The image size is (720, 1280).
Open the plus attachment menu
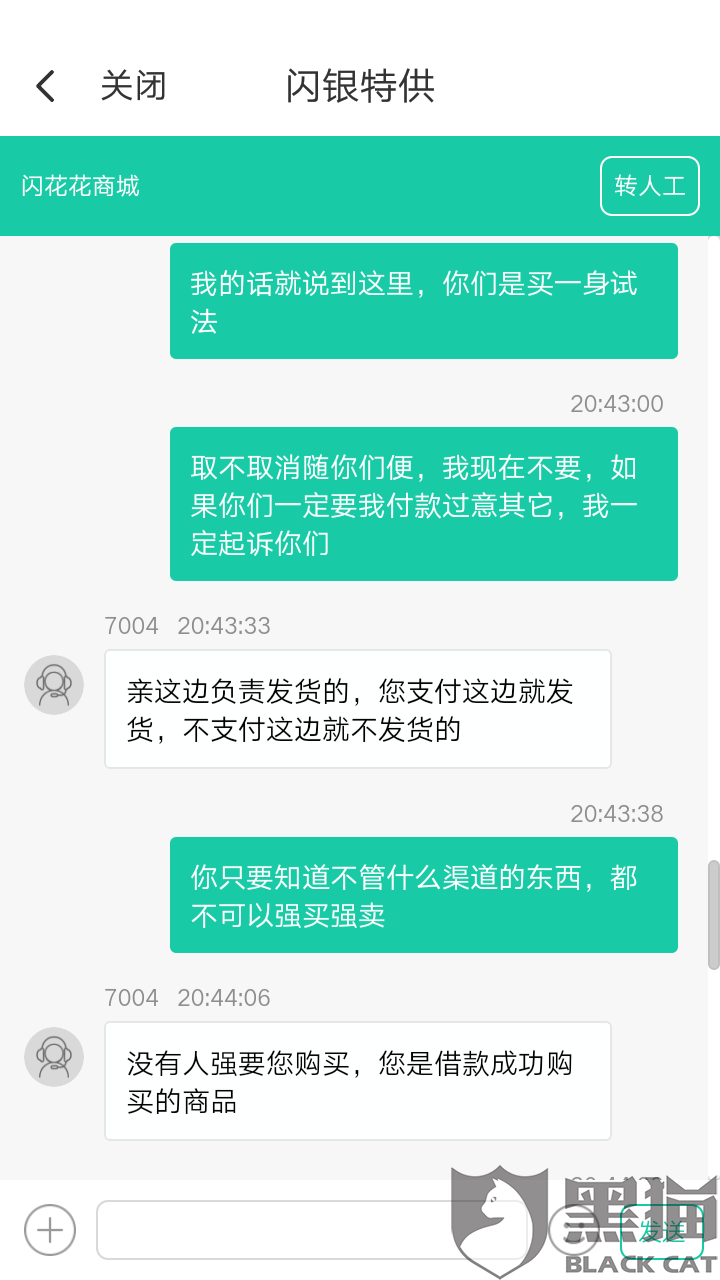pos(50,1230)
